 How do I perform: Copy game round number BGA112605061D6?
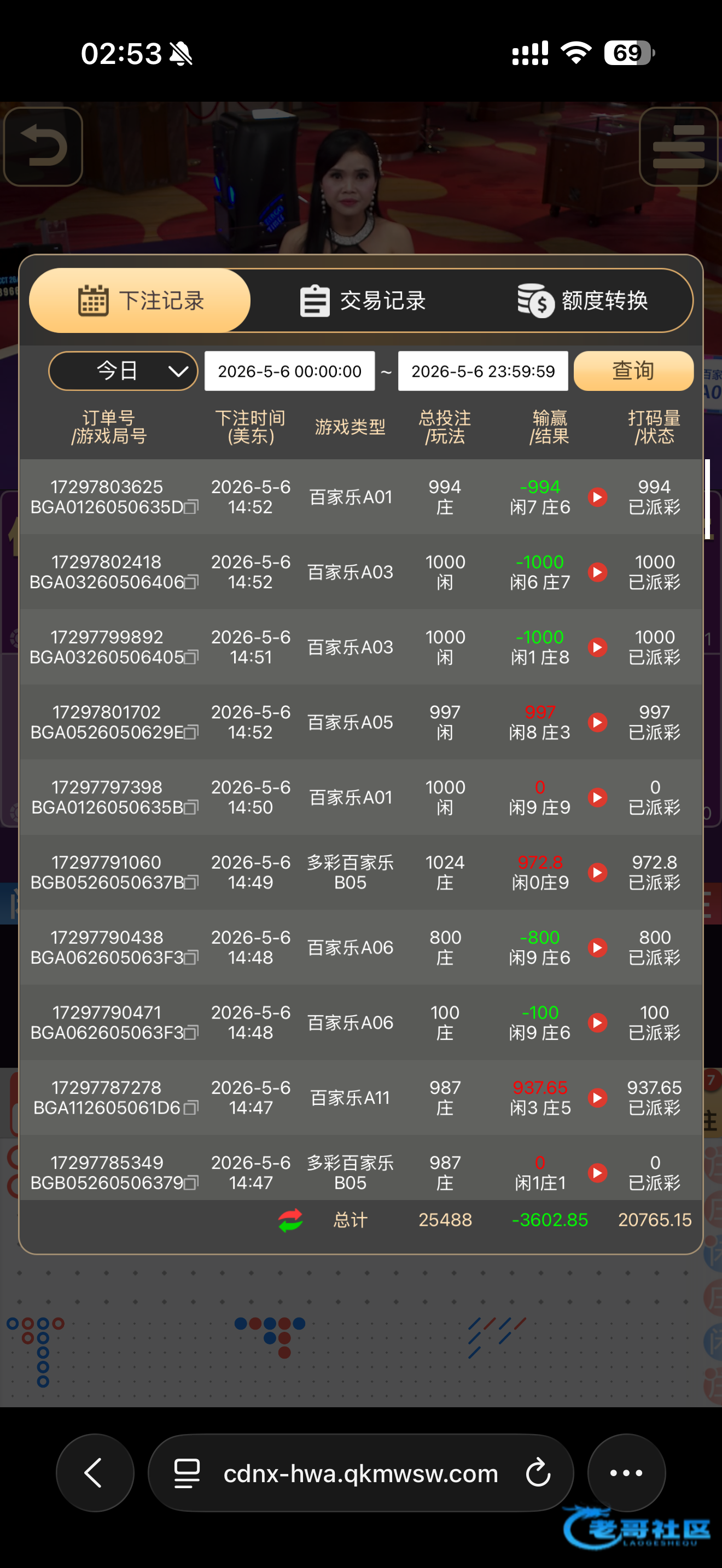tap(191, 1108)
